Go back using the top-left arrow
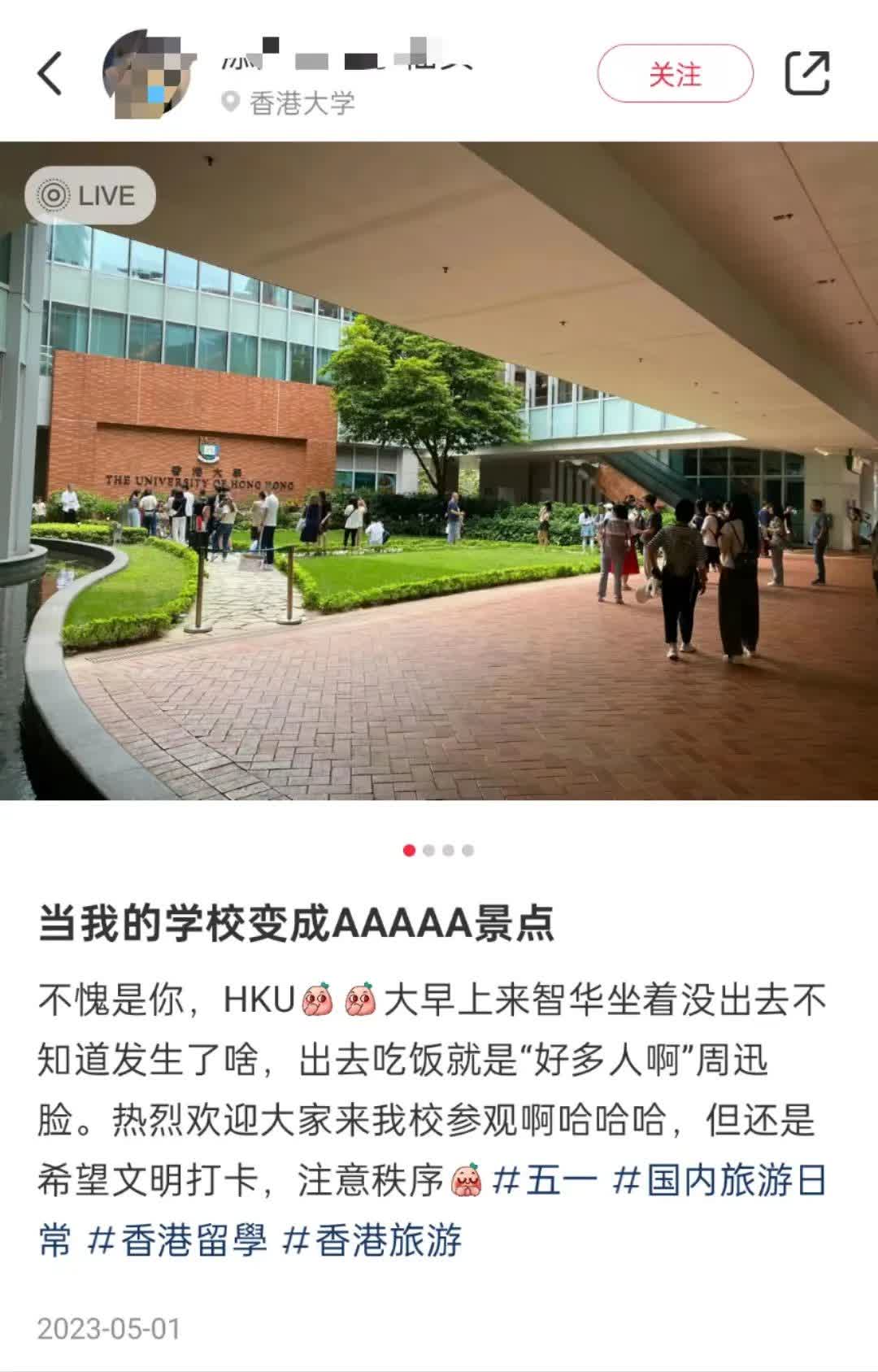The width and height of the screenshot is (878, 1372). click(50, 73)
